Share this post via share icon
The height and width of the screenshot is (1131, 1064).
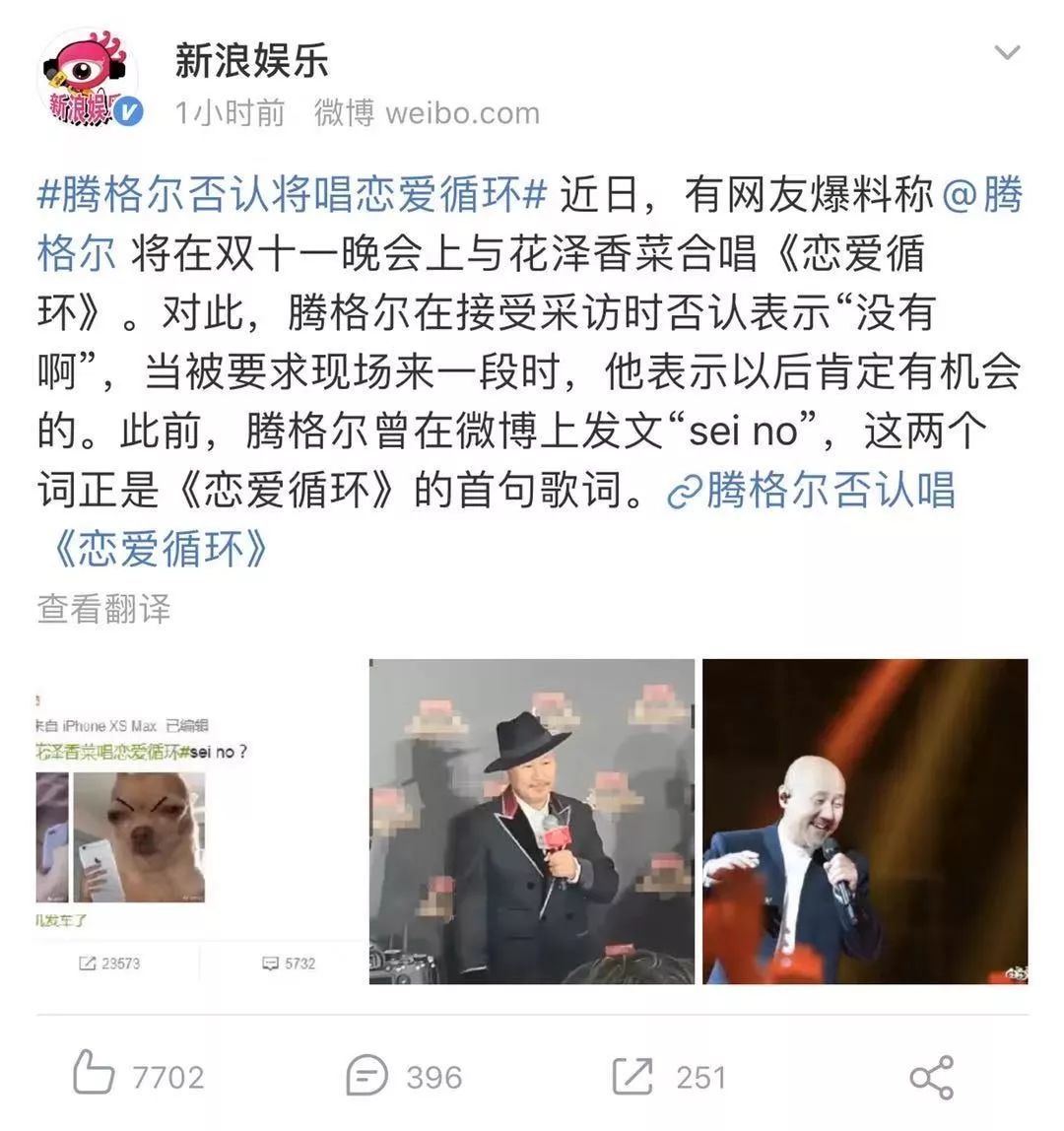(931, 1076)
